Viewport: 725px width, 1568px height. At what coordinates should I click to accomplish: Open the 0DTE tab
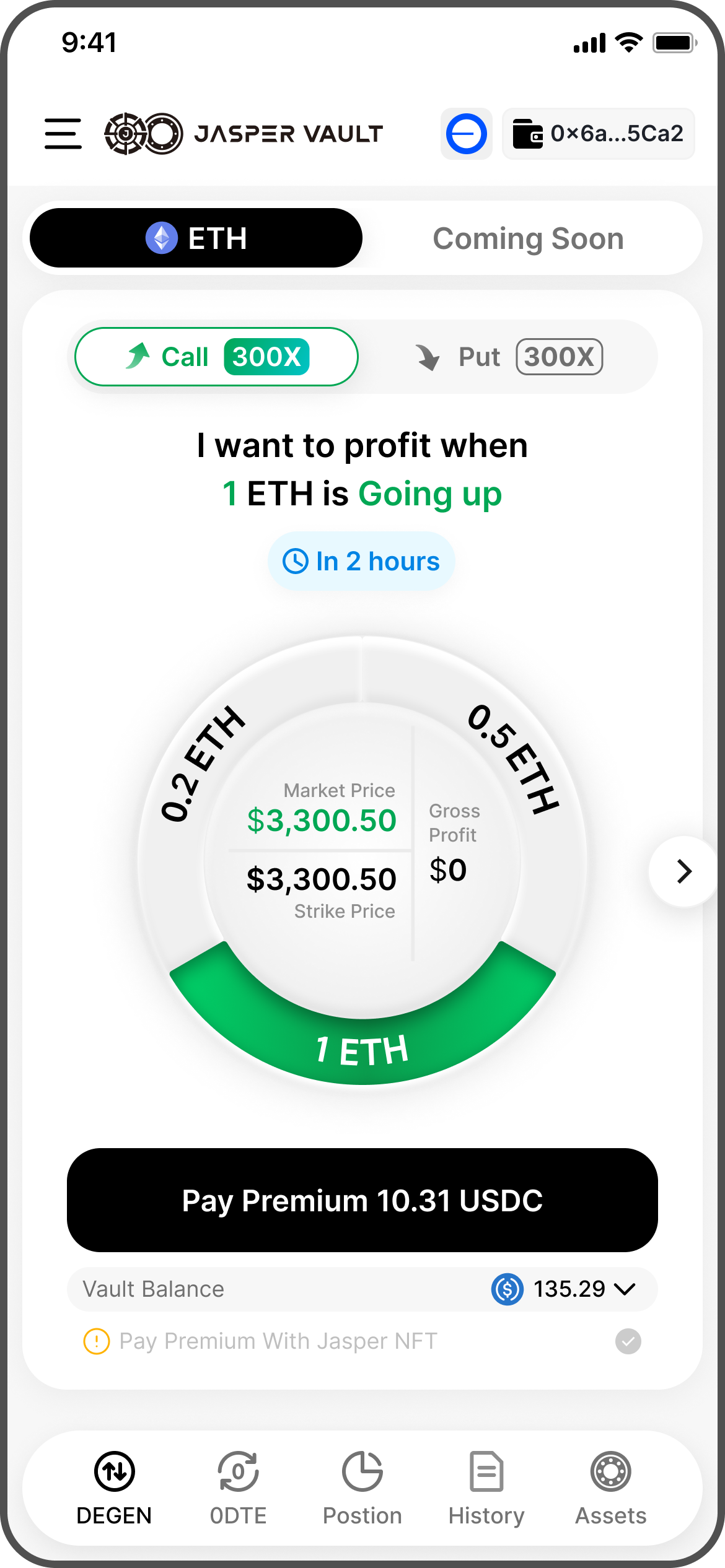[239, 1487]
